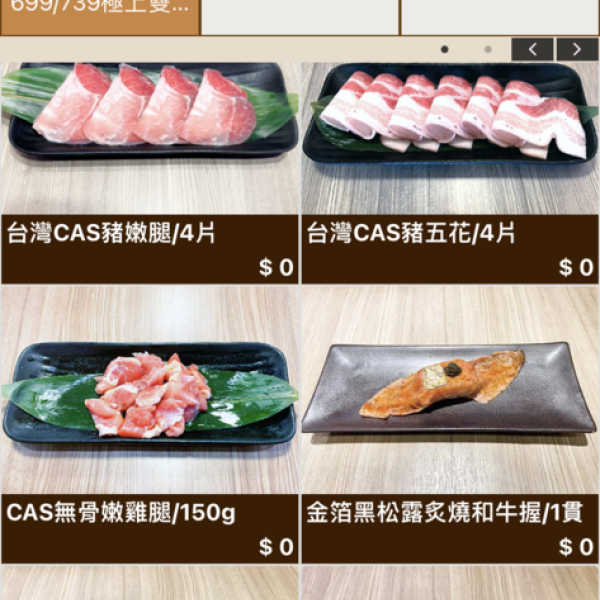Go to the previous category page arrow
Viewport: 600px width, 600px height.
(532, 49)
